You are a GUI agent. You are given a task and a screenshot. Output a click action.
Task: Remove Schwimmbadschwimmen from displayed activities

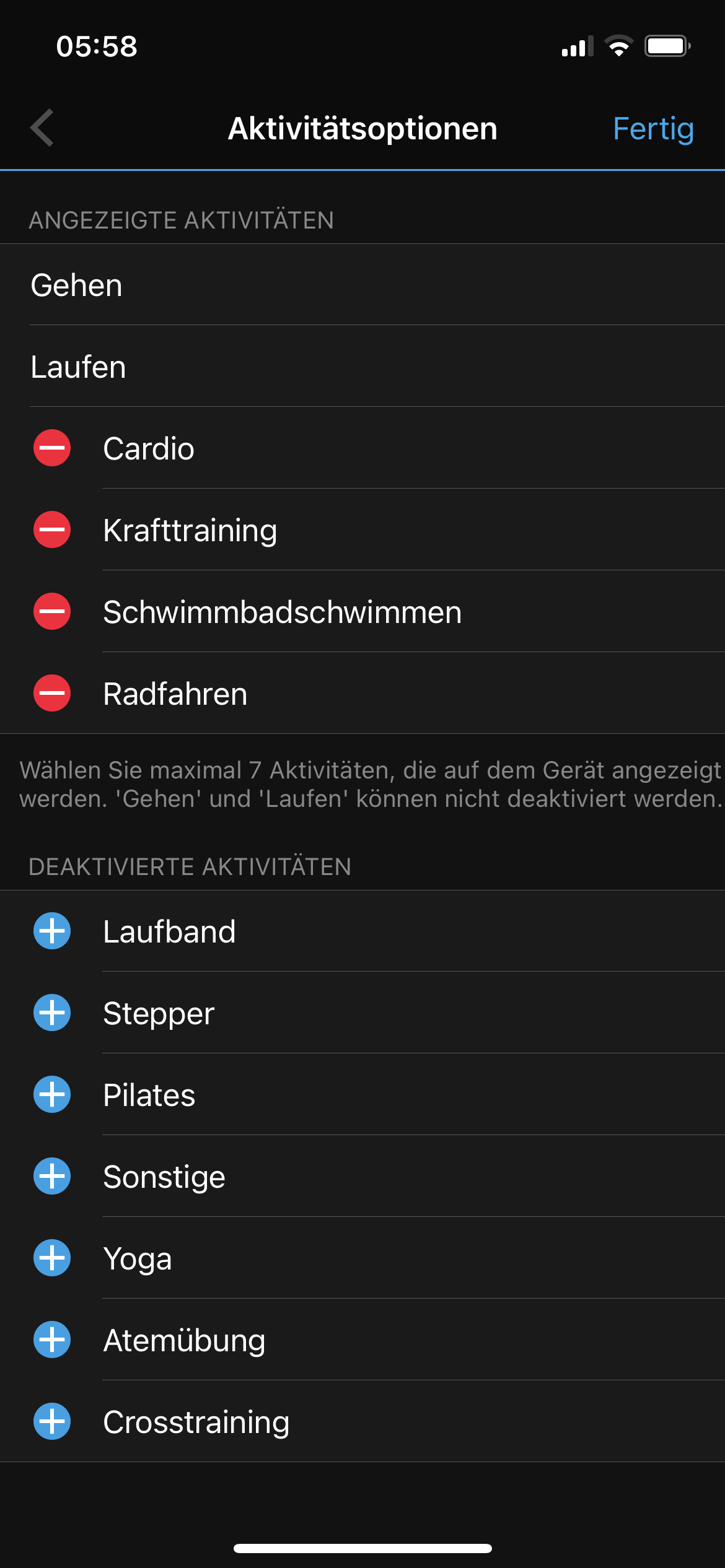[x=52, y=611]
